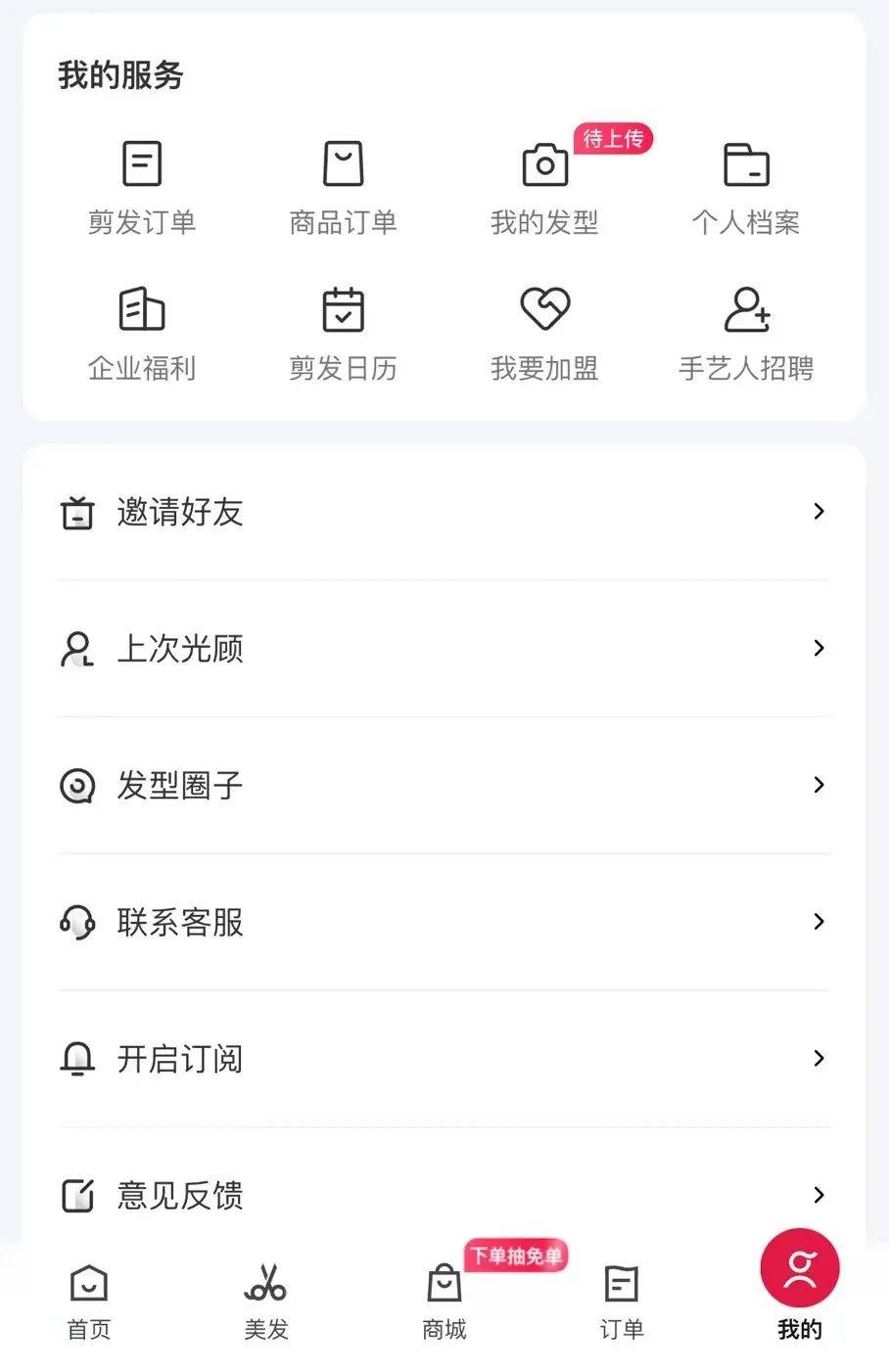Open 意见反馈 feedback row
The image size is (889, 1372).
444,1195
